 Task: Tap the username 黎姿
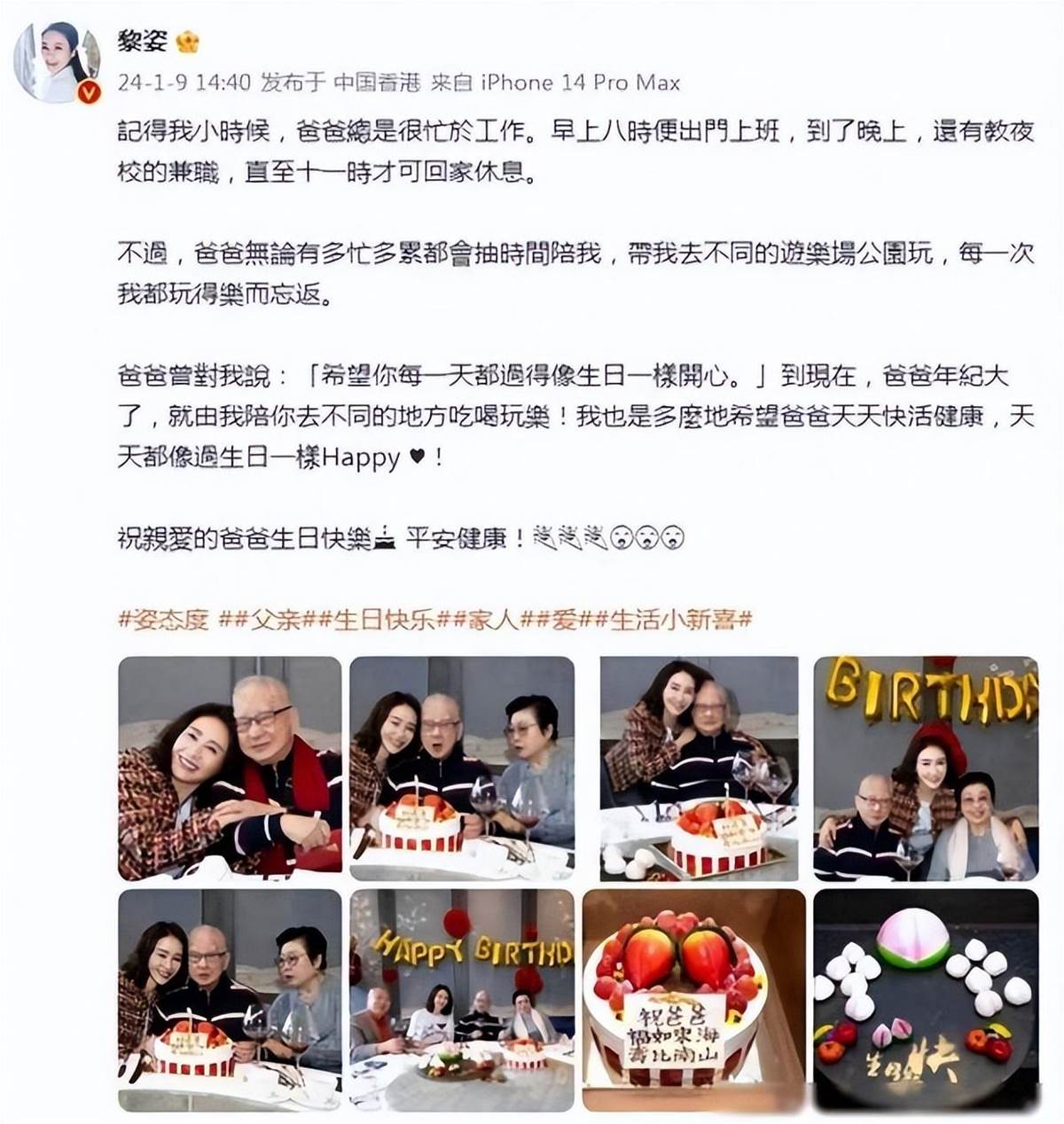(142, 41)
